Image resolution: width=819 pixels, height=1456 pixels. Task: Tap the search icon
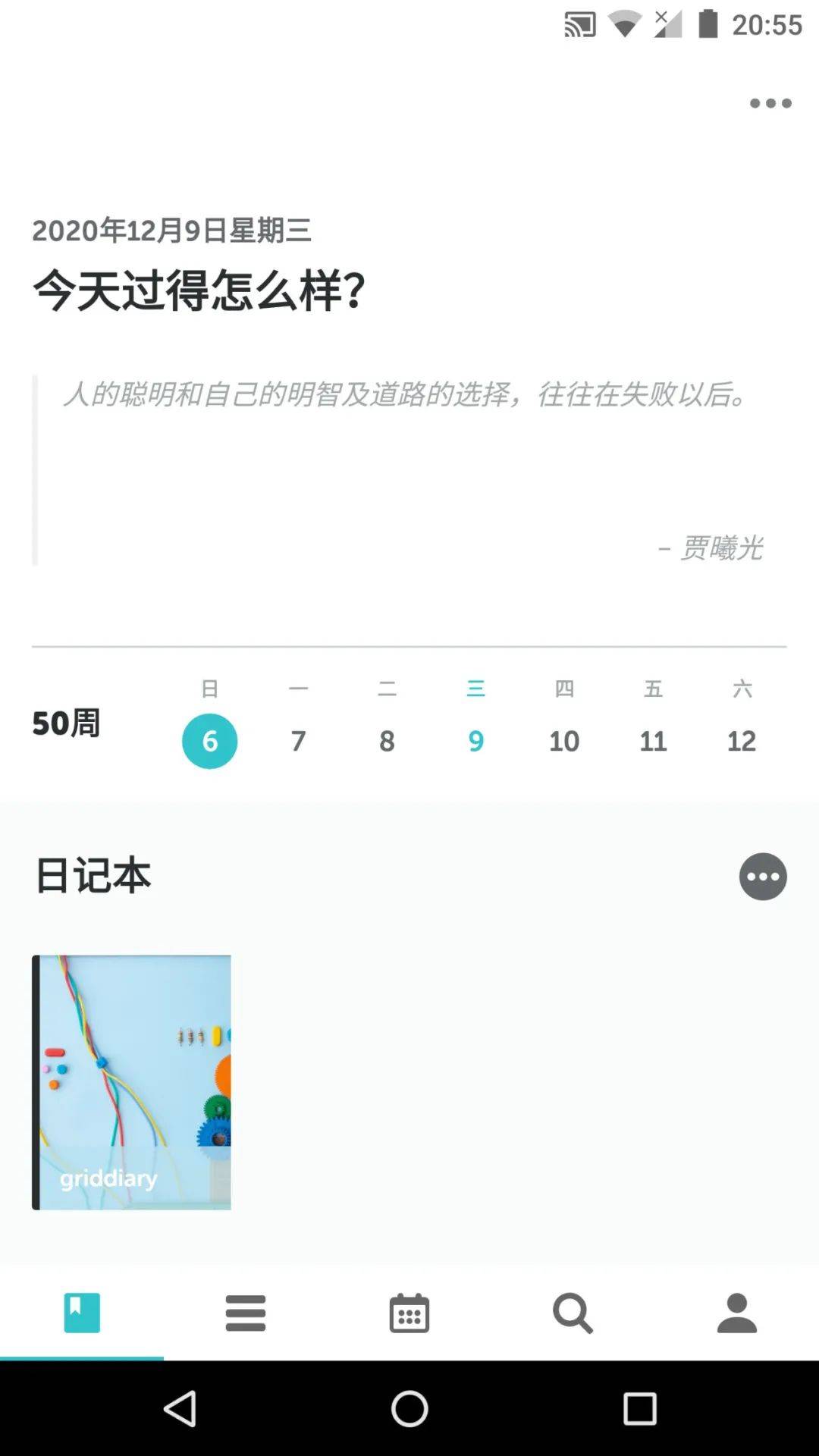pyautogui.click(x=573, y=1313)
